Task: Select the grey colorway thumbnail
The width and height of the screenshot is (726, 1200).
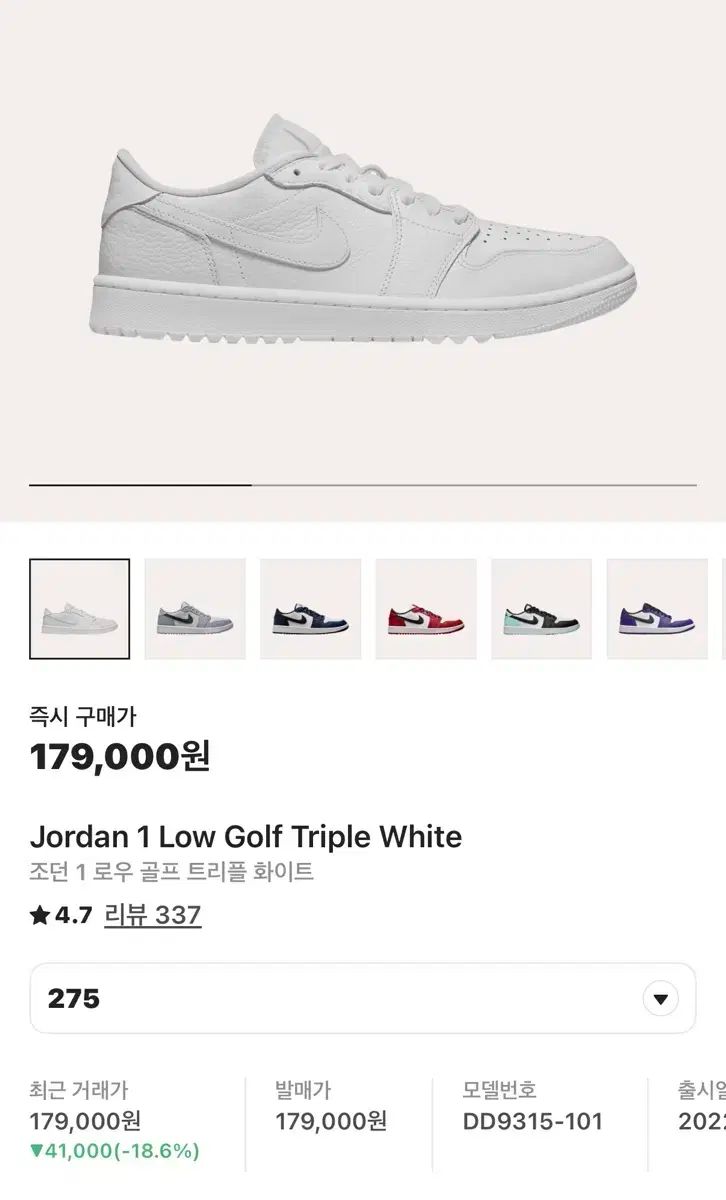Action: [x=194, y=608]
